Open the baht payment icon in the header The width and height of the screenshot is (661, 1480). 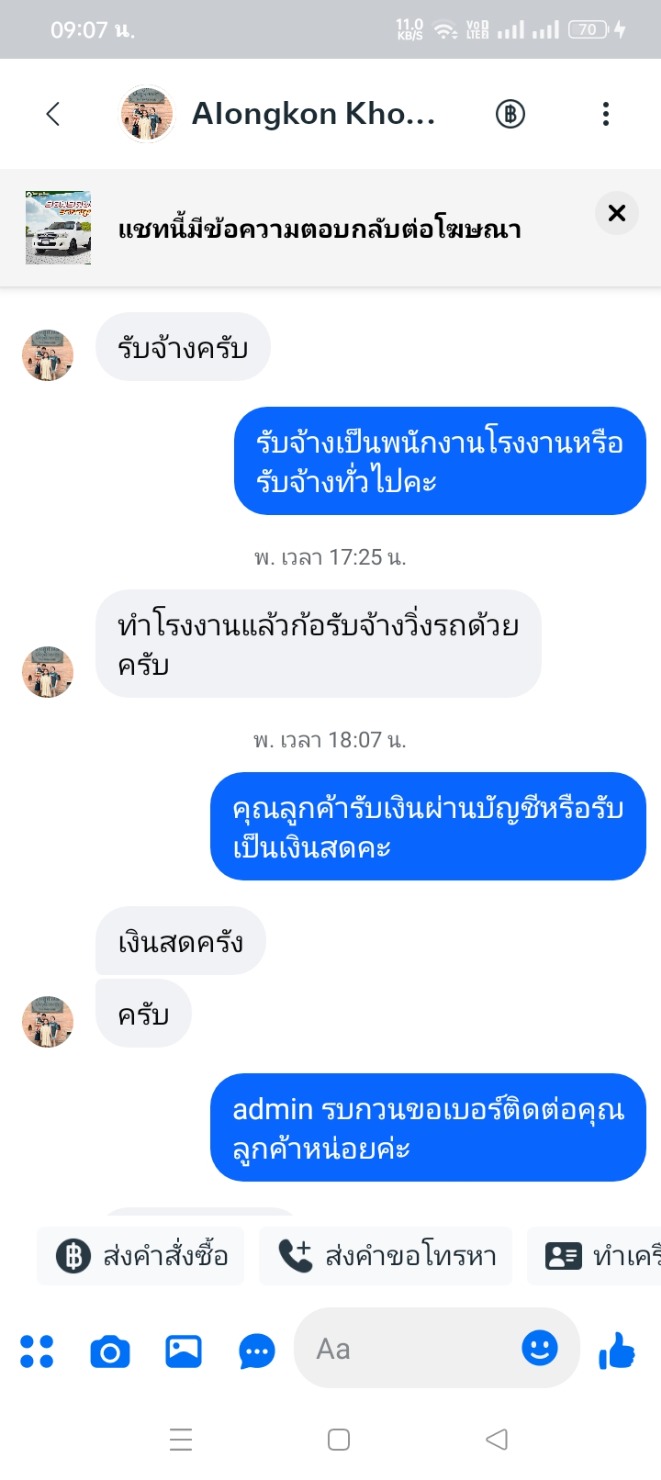[x=510, y=114]
